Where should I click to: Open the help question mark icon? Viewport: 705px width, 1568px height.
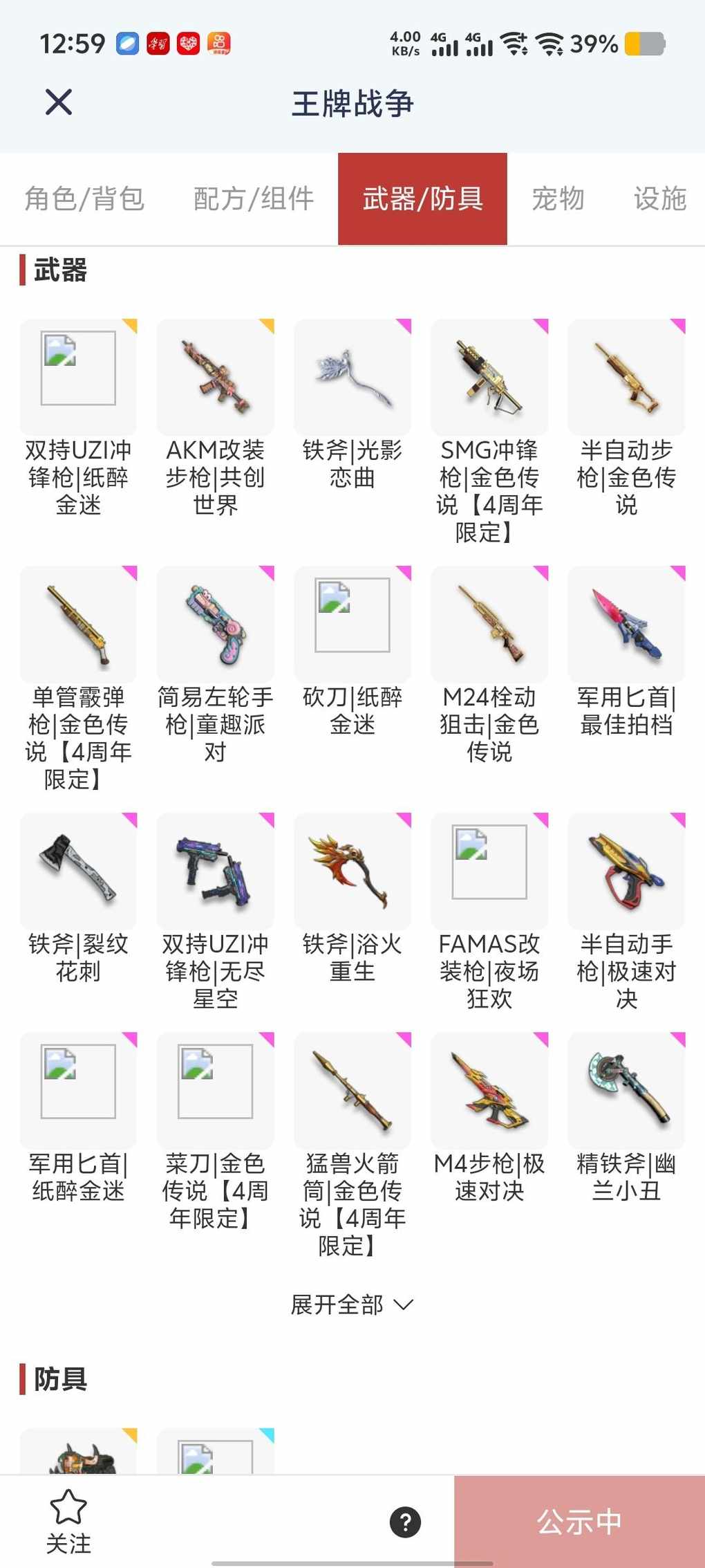point(406,1522)
